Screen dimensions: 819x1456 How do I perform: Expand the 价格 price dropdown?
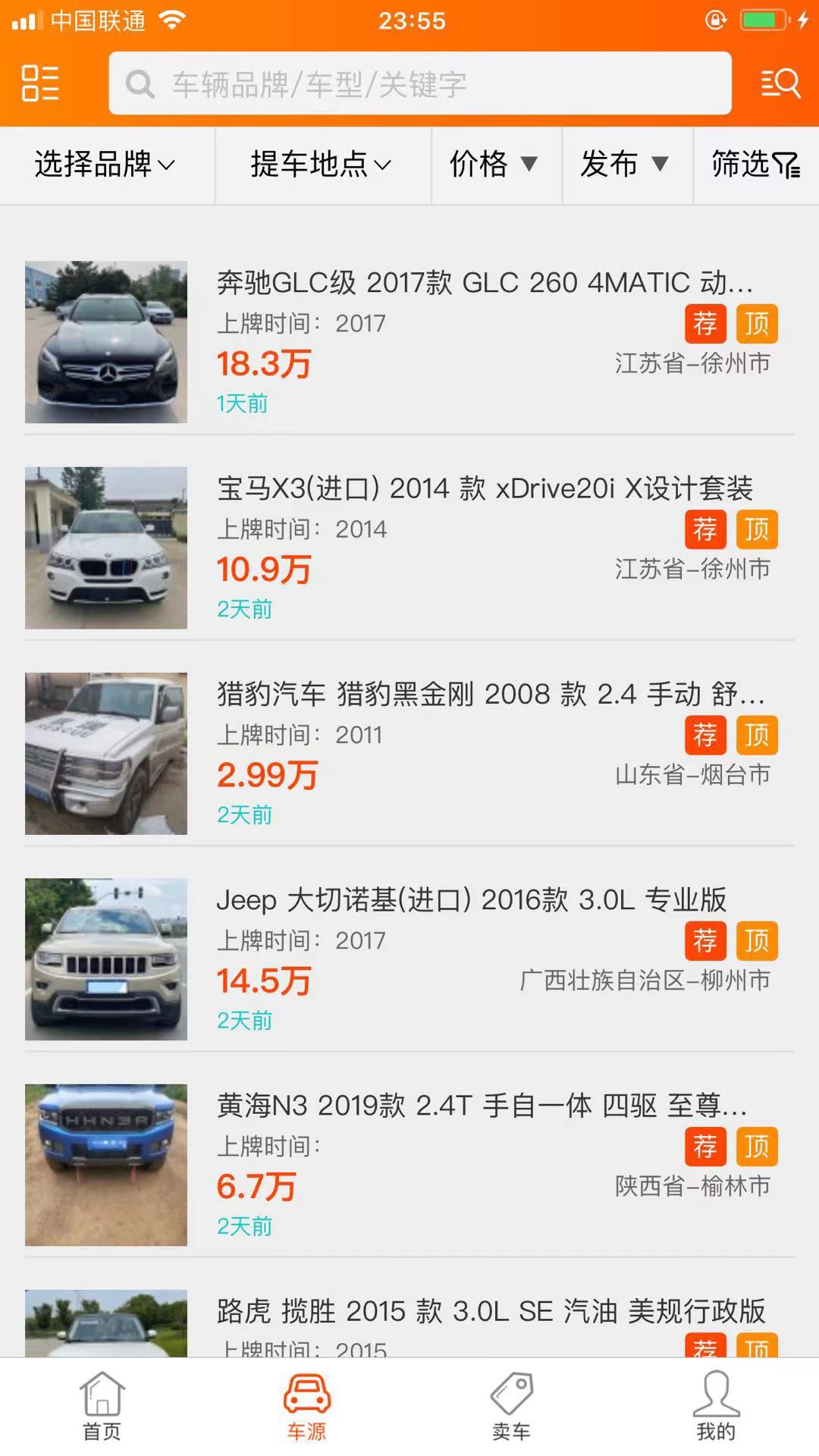[495, 165]
